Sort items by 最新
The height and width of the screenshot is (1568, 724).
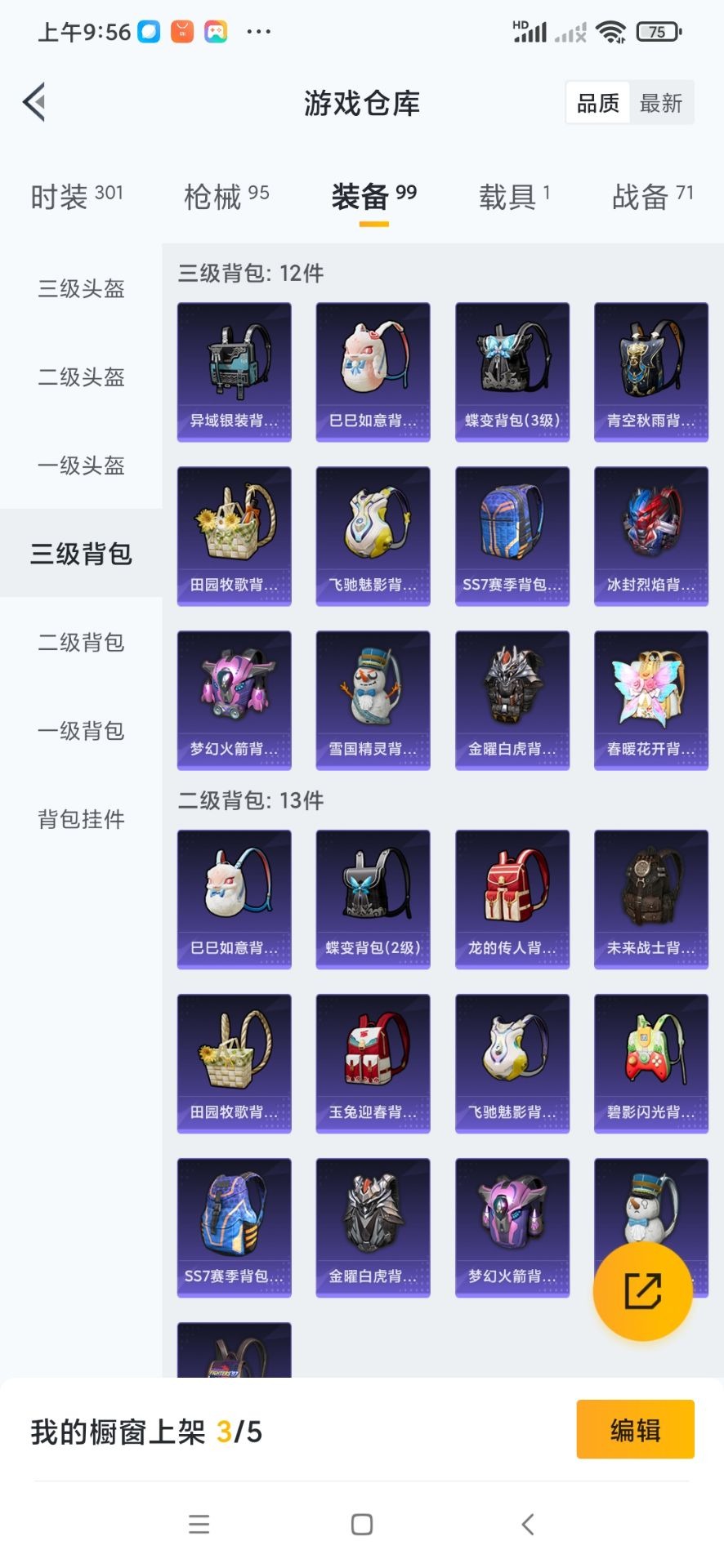pos(660,103)
